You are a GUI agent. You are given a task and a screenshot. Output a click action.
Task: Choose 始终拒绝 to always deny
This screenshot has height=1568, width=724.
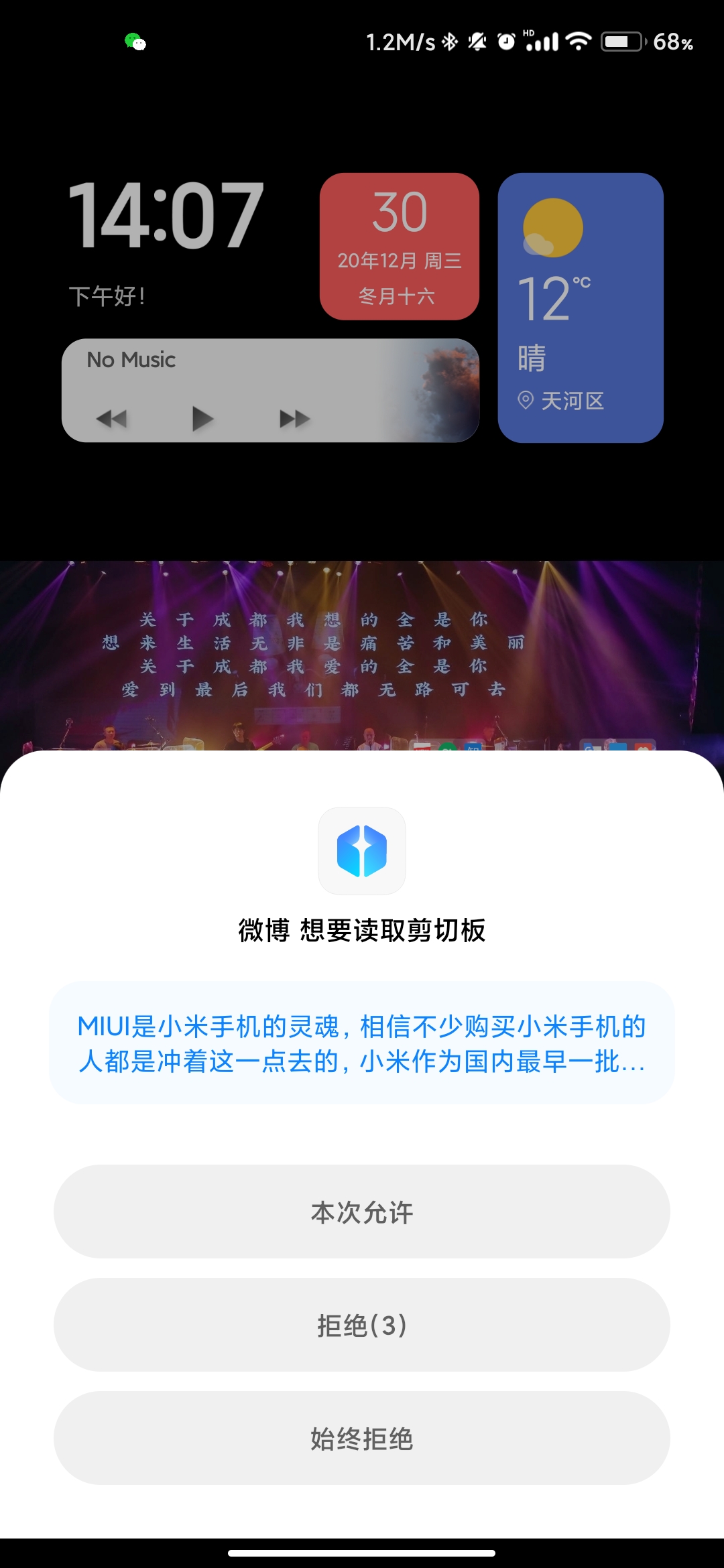(362, 1438)
